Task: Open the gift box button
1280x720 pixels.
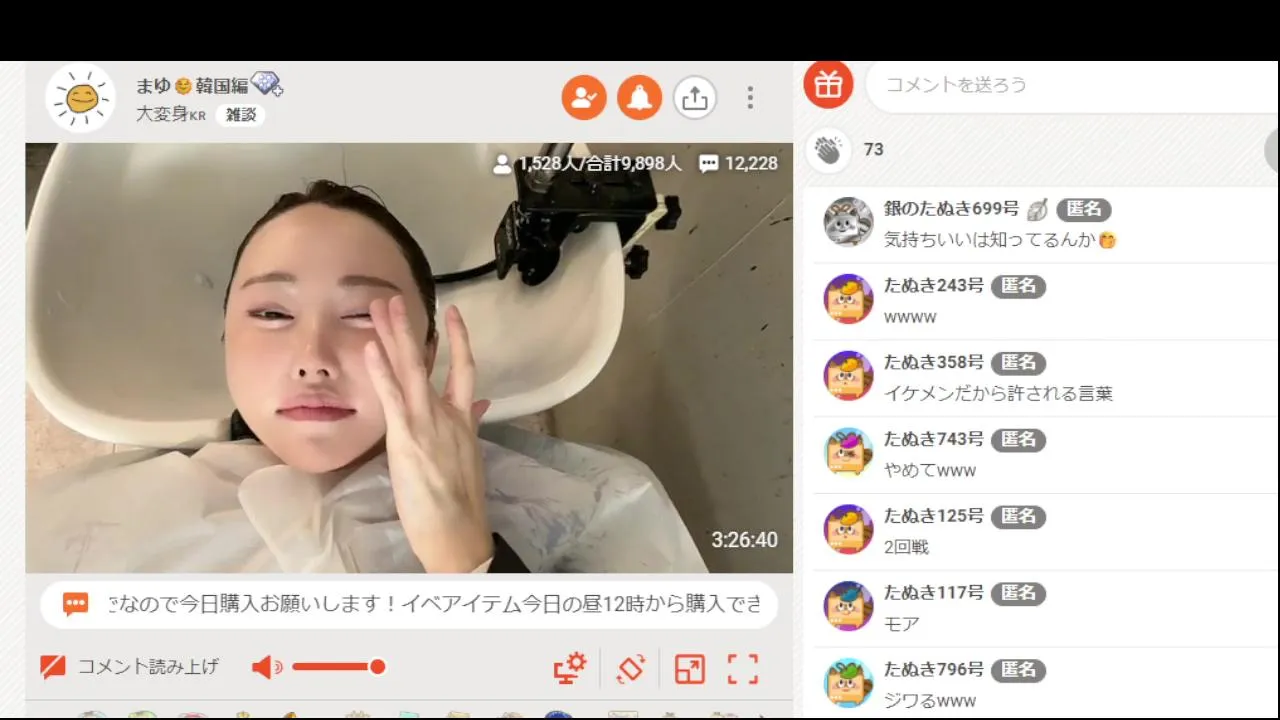Action: coord(828,84)
